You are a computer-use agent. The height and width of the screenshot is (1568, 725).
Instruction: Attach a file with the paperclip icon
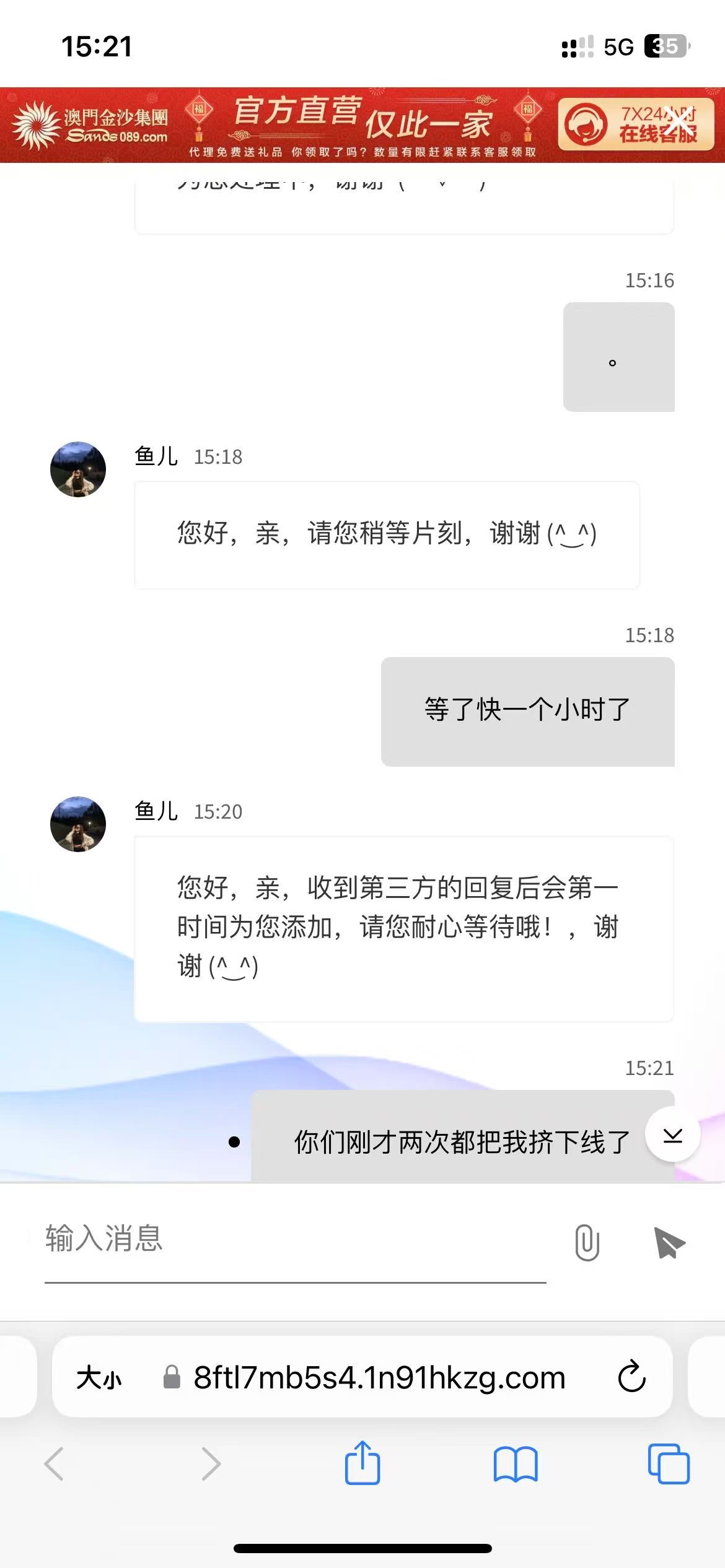587,1242
